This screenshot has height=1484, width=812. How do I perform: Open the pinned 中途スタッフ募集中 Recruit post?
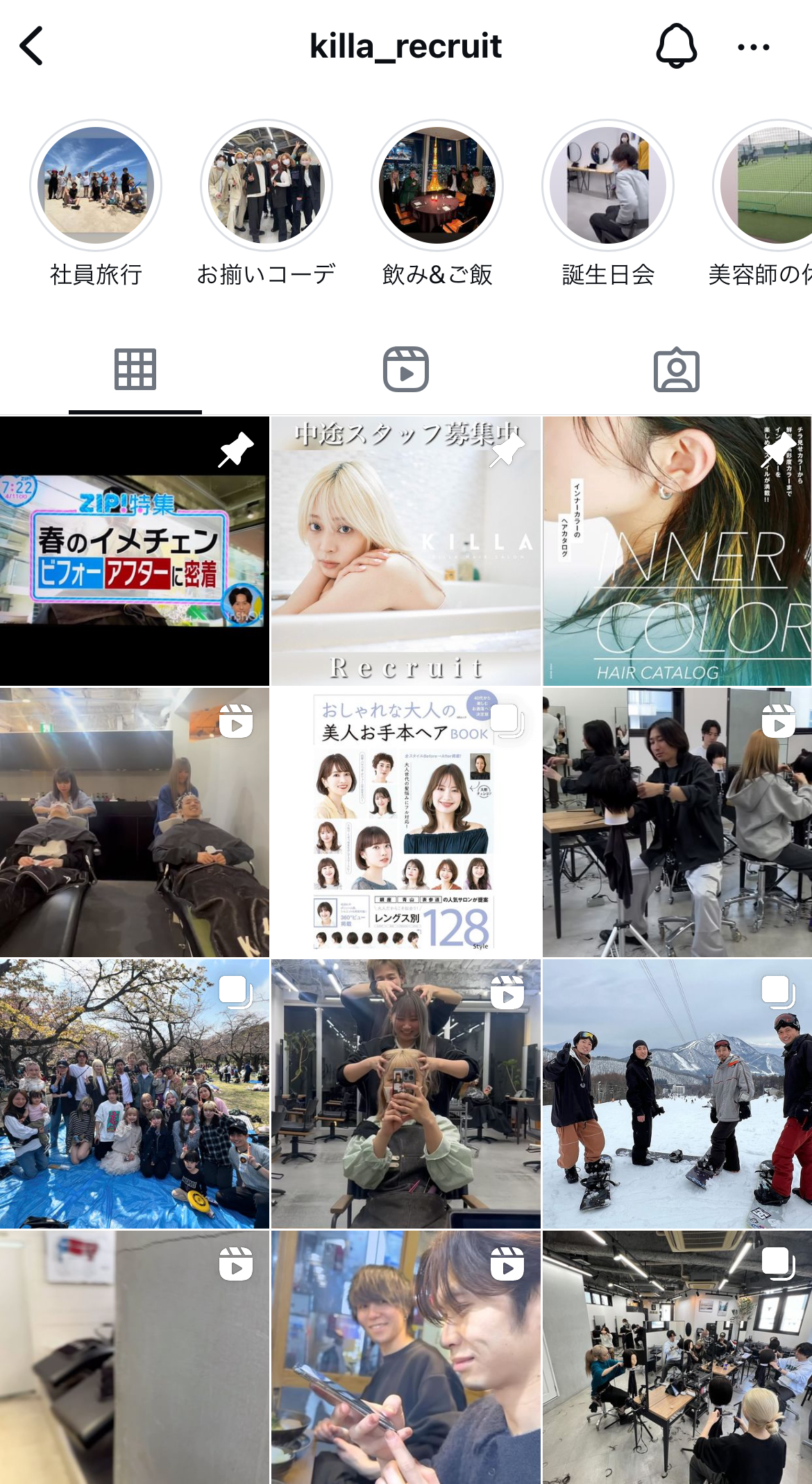coord(406,551)
